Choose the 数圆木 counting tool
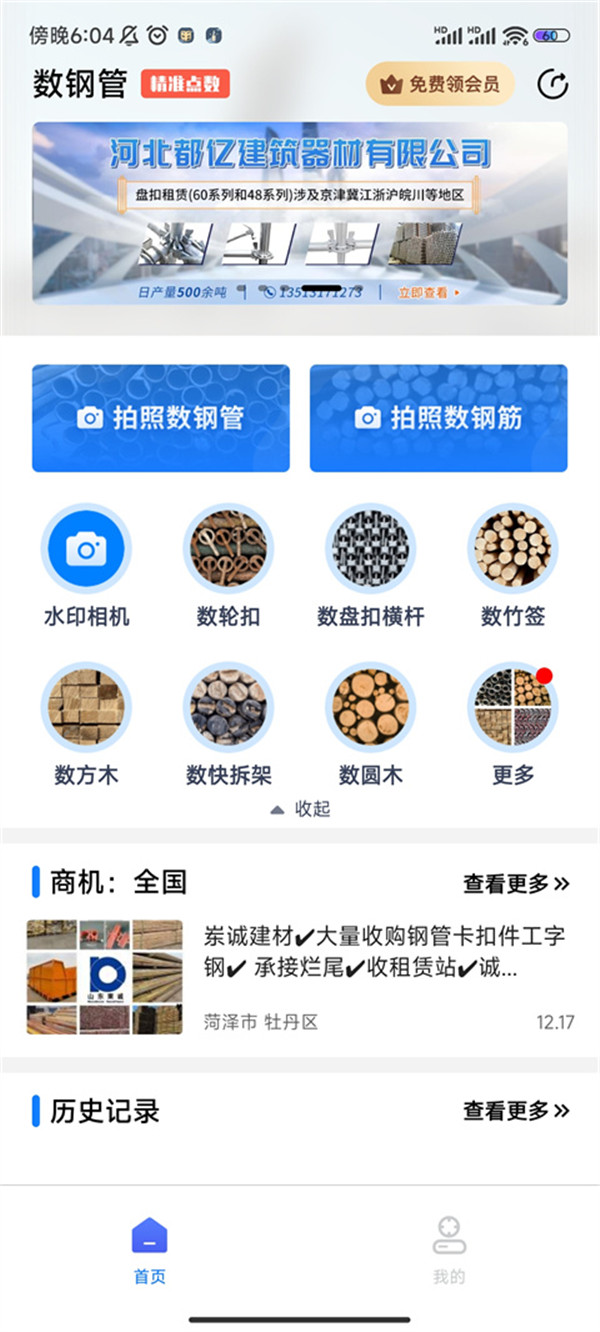 [x=370, y=708]
